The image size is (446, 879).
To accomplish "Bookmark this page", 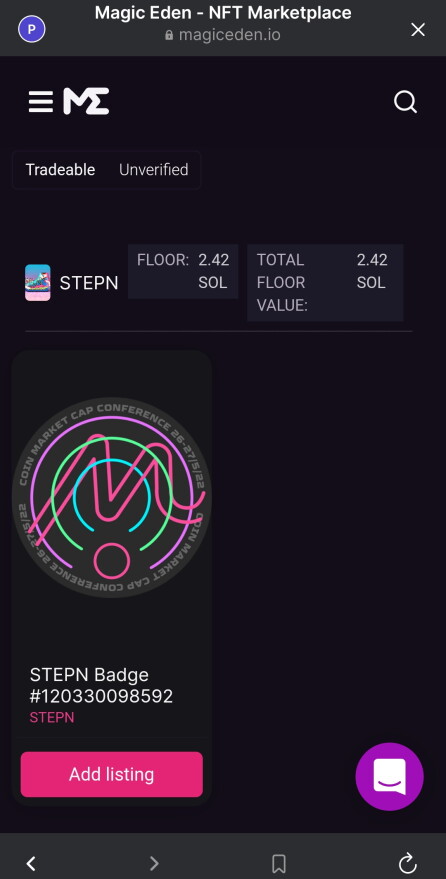I will [279, 863].
